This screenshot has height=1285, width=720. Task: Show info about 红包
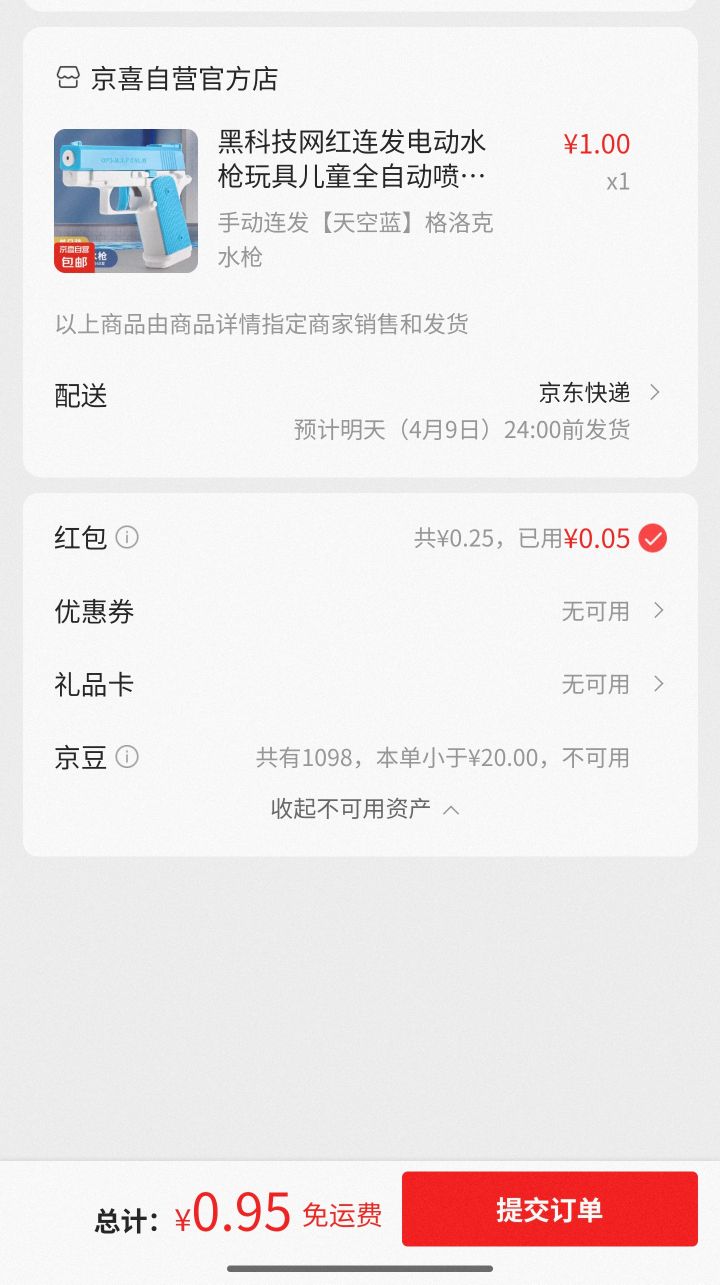pos(127,537)
